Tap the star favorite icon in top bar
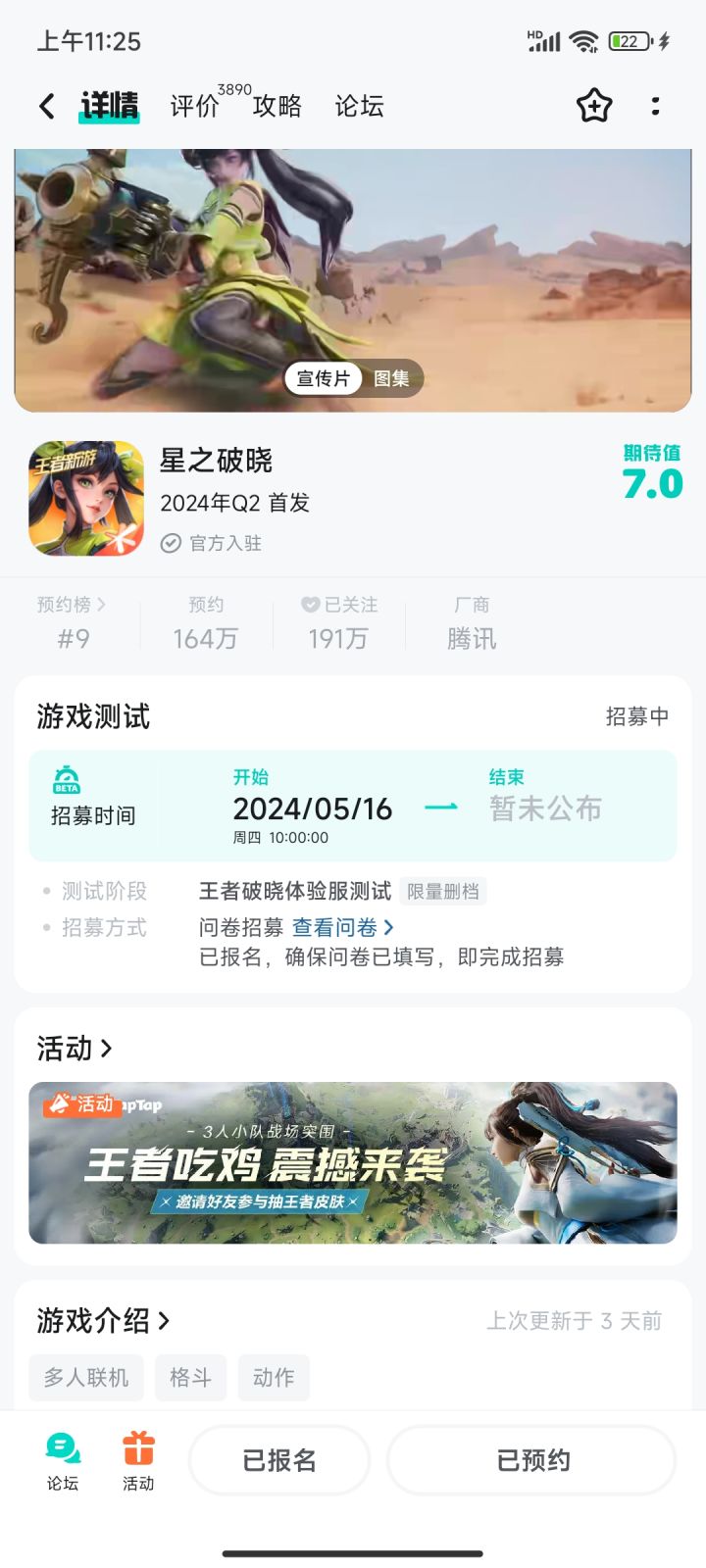The height and width of the screenshot is (1568, 706). click(594, 106)
